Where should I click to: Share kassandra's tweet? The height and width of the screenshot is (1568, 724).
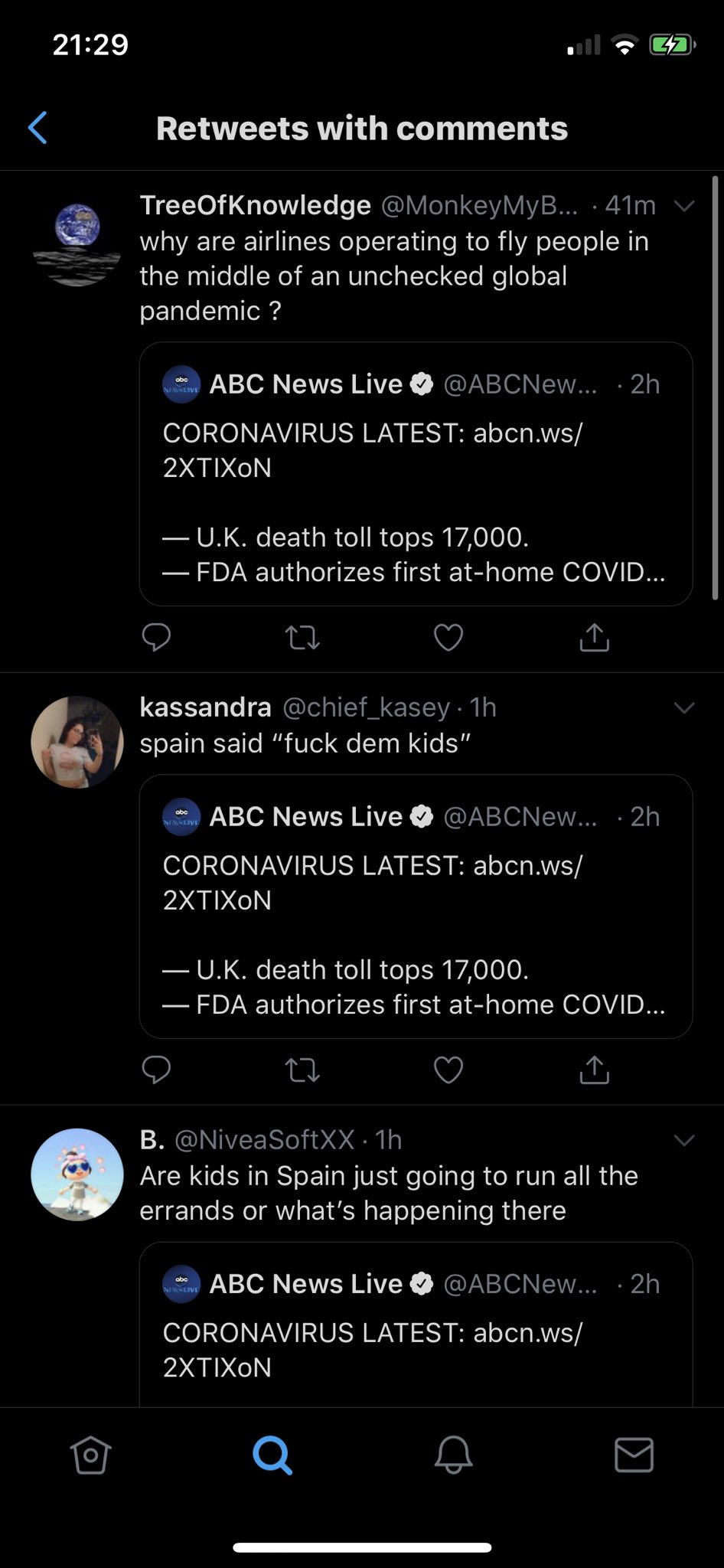tap(594, 1070)
